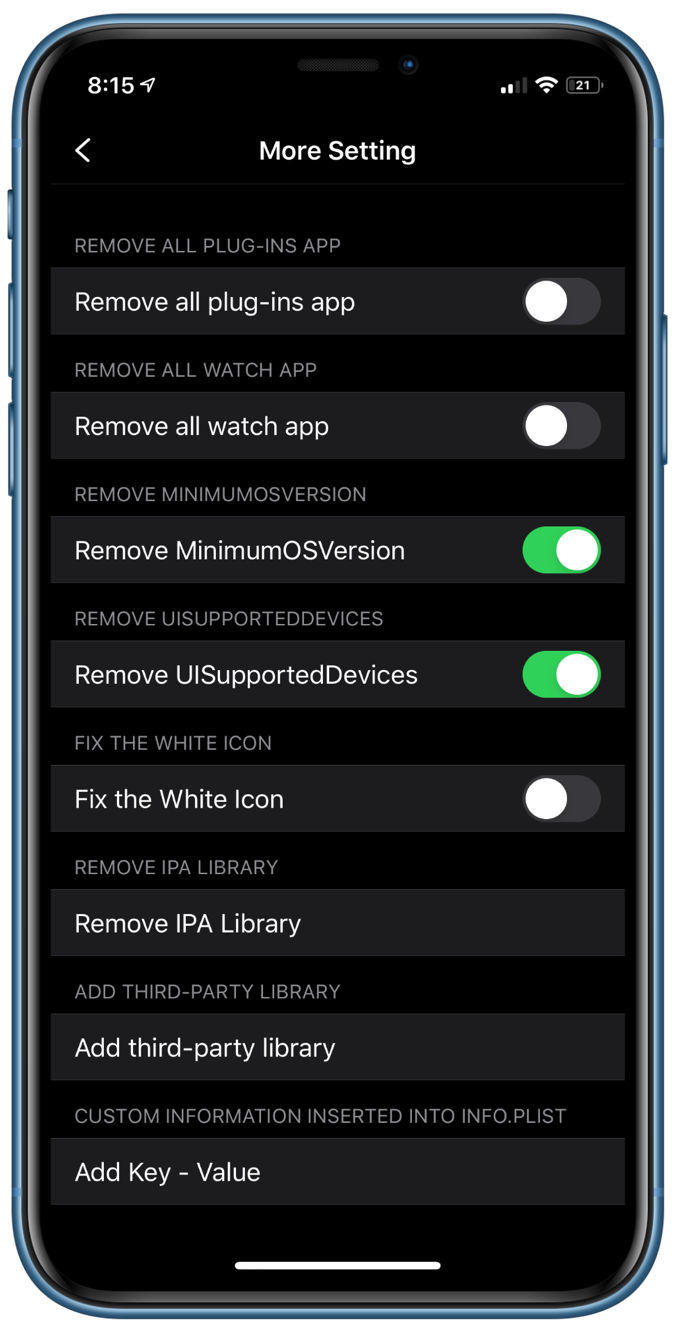Go back using the back arrow
The width and height of the screenshot is (675, 1336).
(83, 151)
